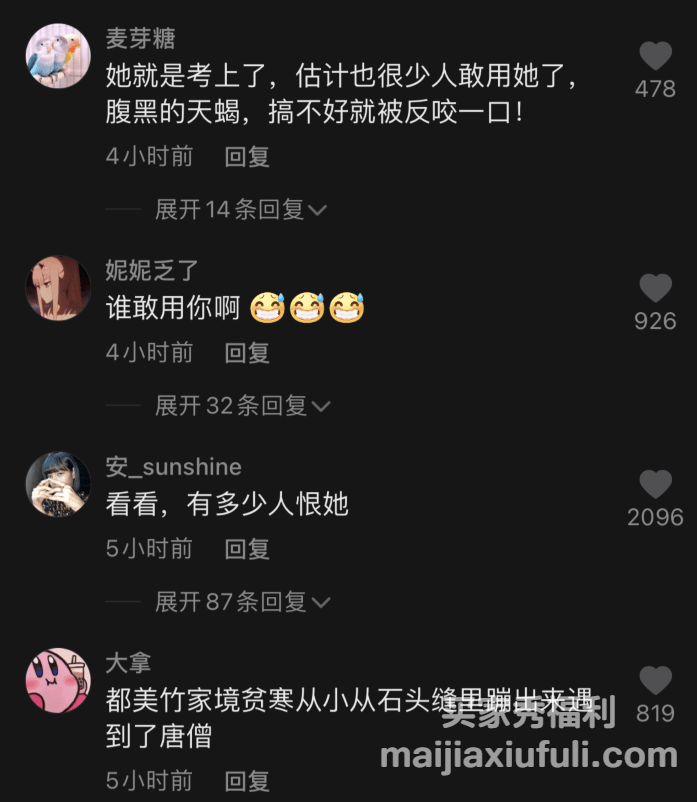This screenshot has width=697, height=802.
Task: Expand 32 replies under 妮妮乏了's comment
Action: pos(241,405)
